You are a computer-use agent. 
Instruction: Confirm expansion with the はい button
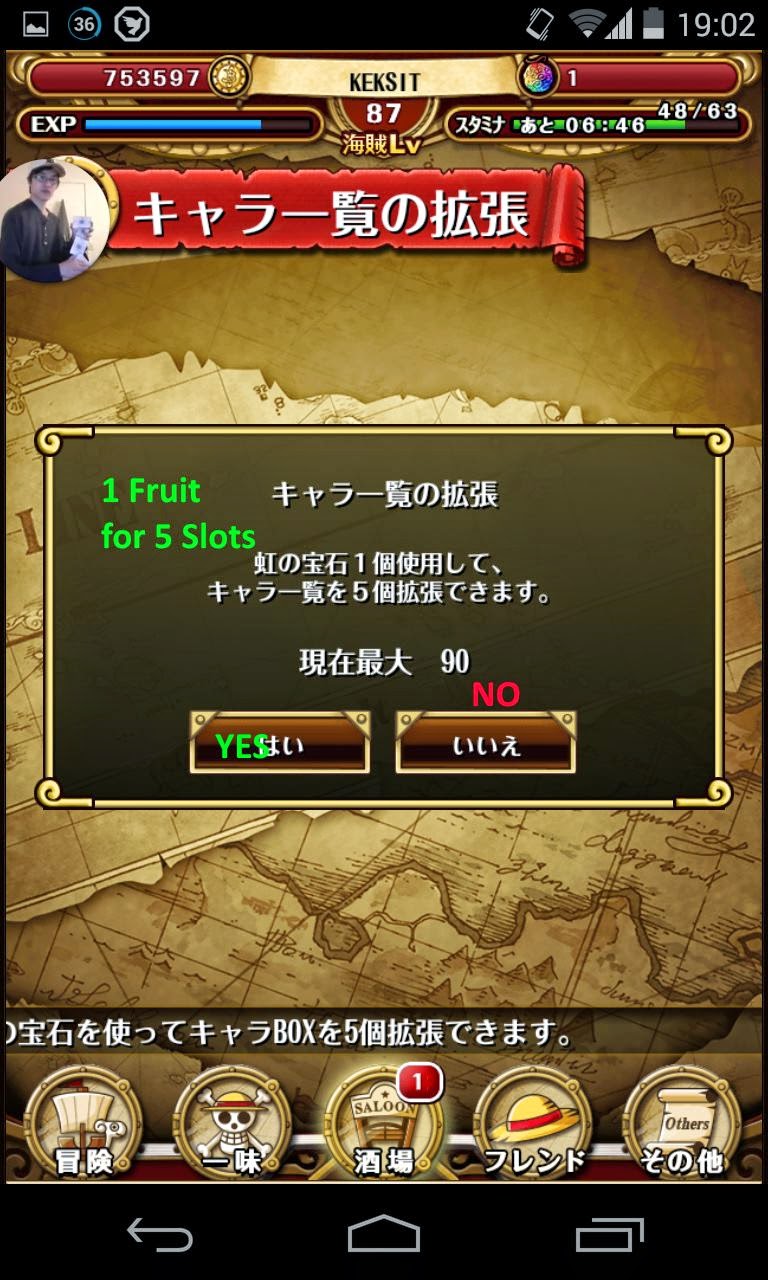coord(279,743)
